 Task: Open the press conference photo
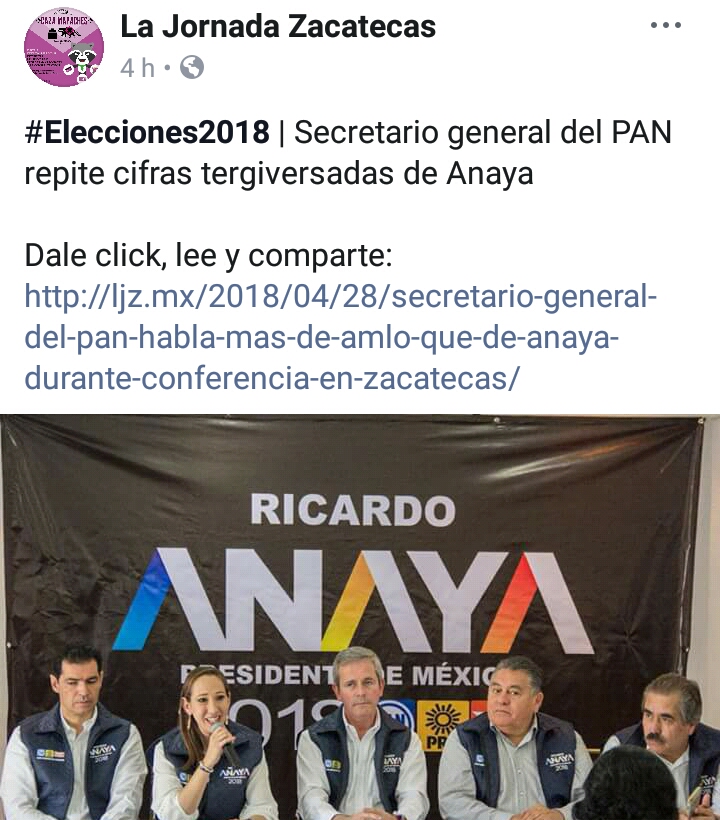(360, 617)
